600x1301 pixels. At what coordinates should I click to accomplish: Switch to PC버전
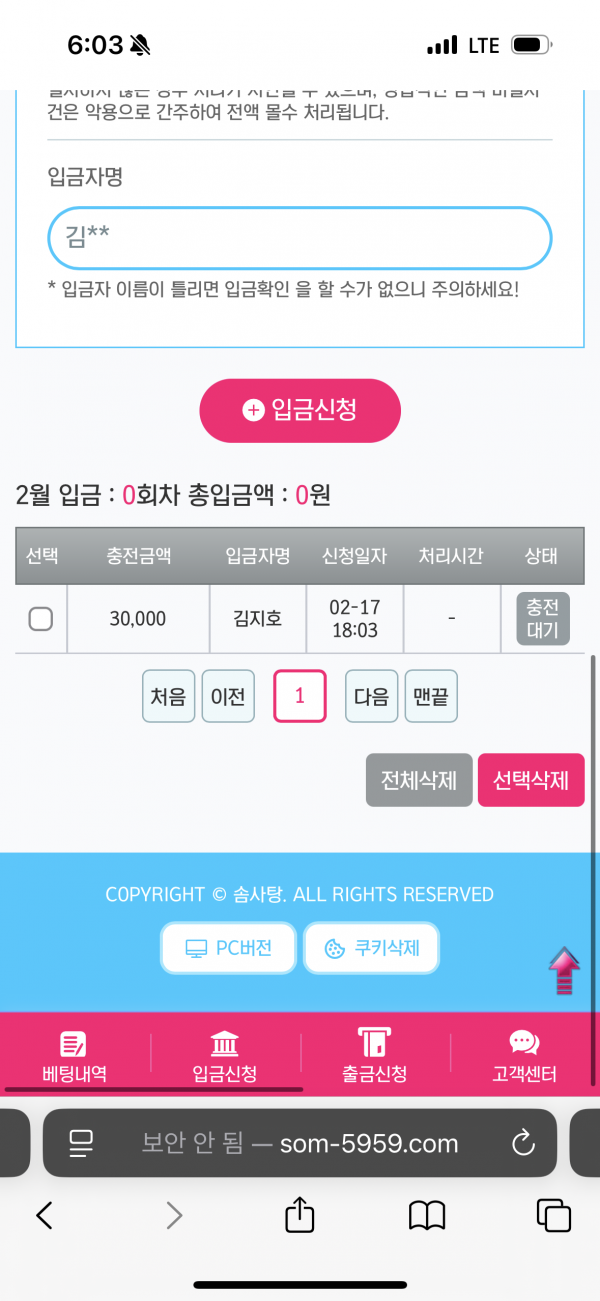[229, 947]
